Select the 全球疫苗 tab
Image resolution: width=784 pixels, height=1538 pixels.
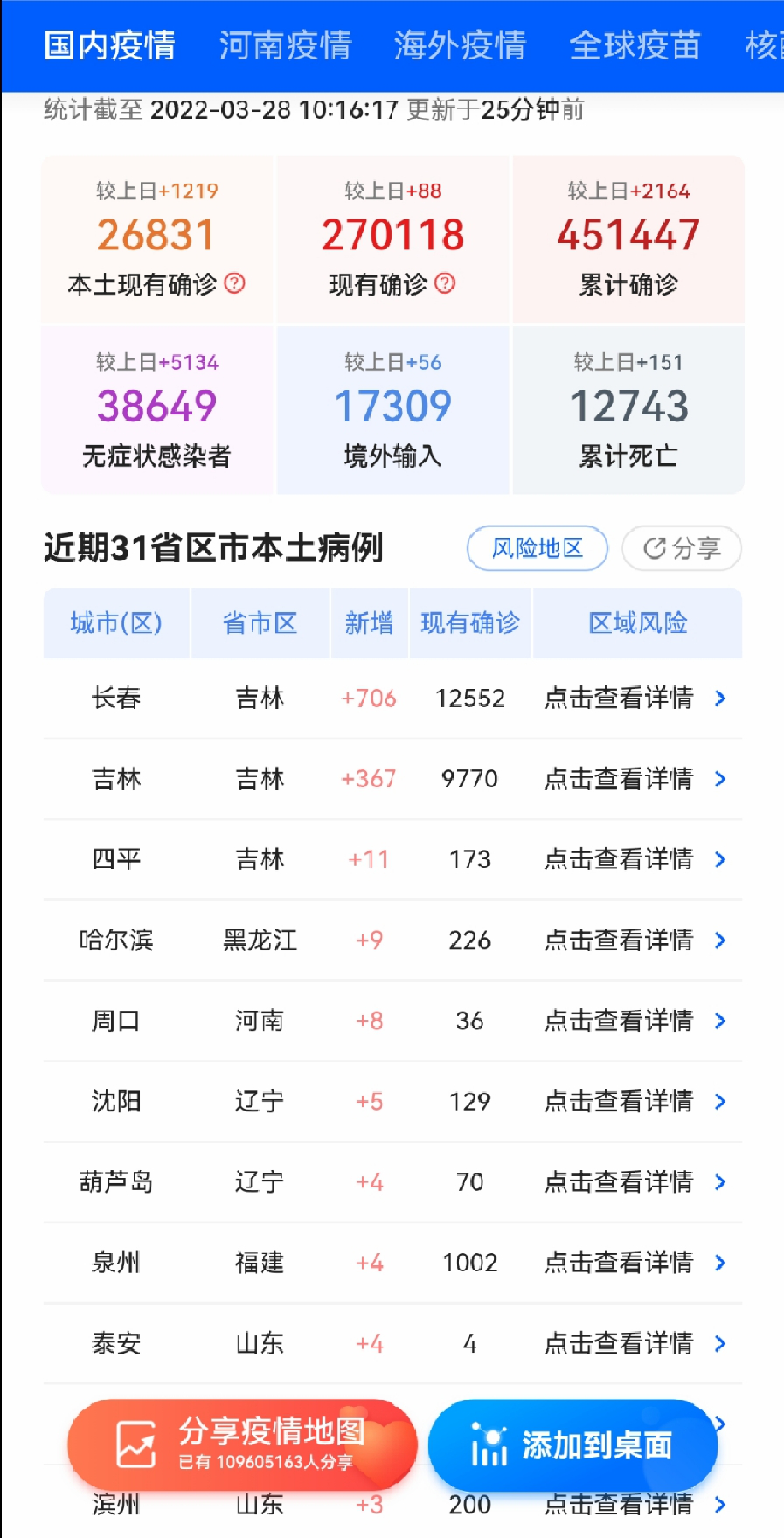635,45
